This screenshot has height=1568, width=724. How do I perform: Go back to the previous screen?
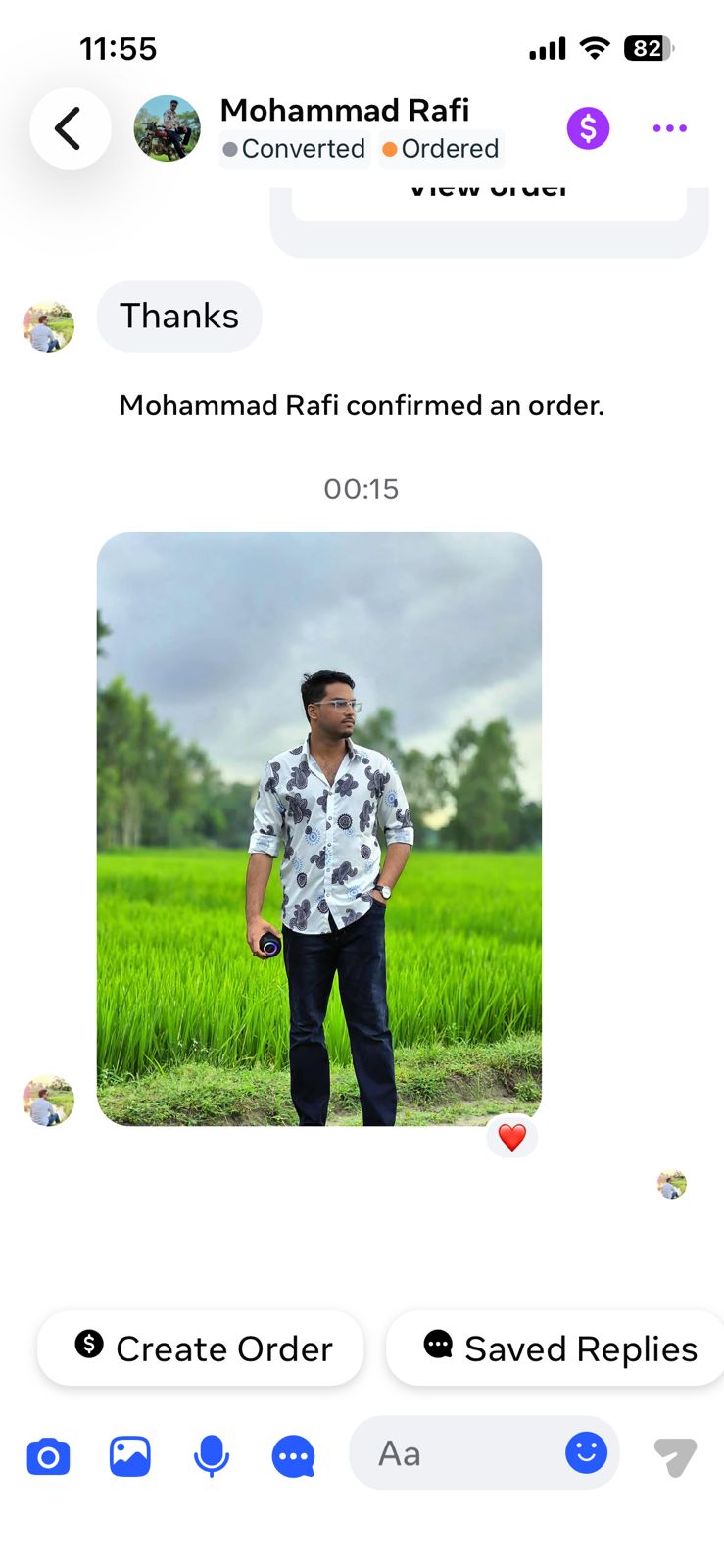70,128
